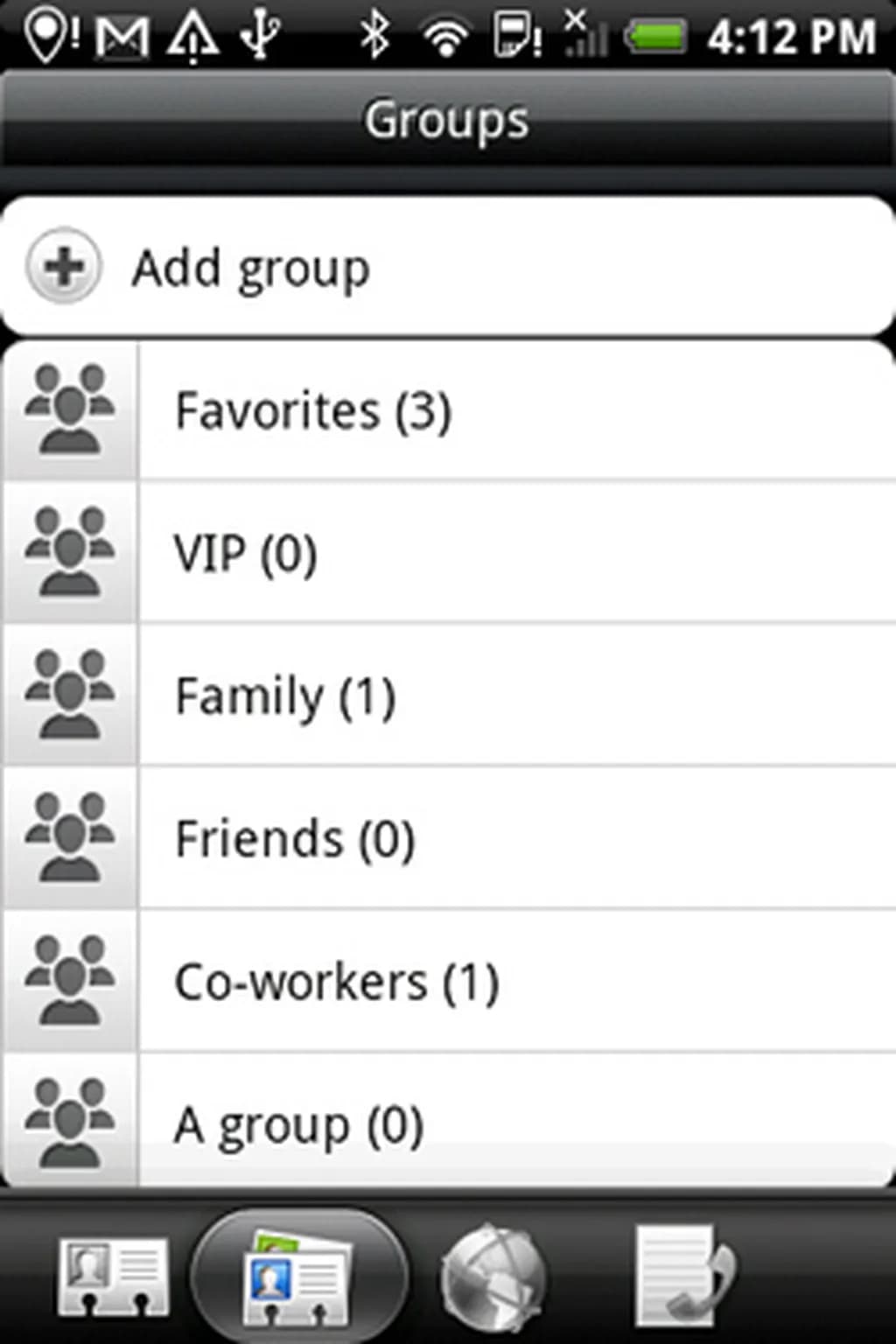View the Friends group
896x1344 pixels.
click(x=446, y=839)
